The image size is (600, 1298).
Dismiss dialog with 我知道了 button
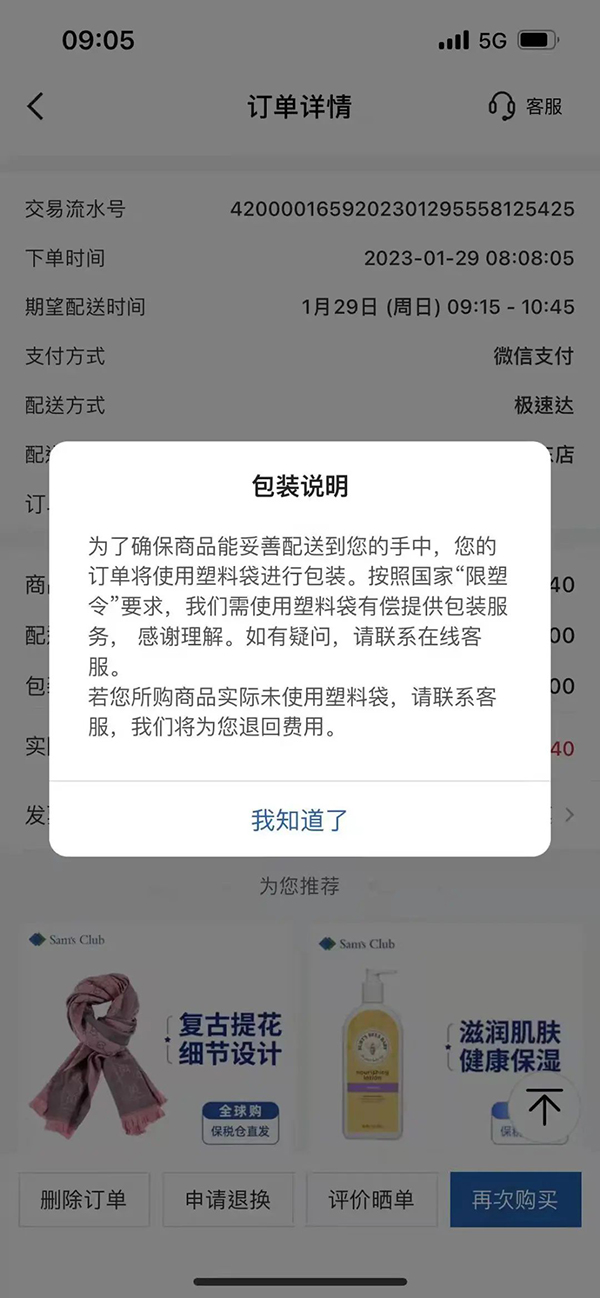click(299, 820)
